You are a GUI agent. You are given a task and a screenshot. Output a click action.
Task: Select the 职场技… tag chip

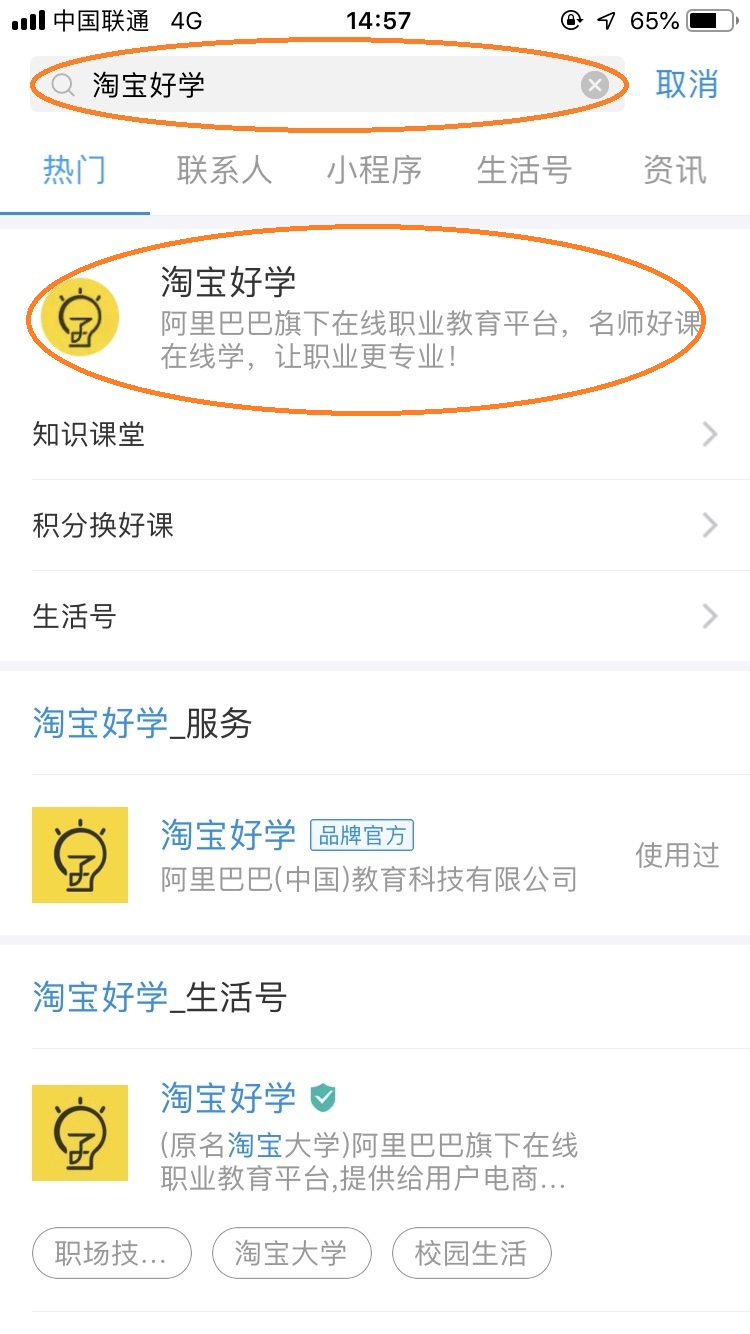111,1253
